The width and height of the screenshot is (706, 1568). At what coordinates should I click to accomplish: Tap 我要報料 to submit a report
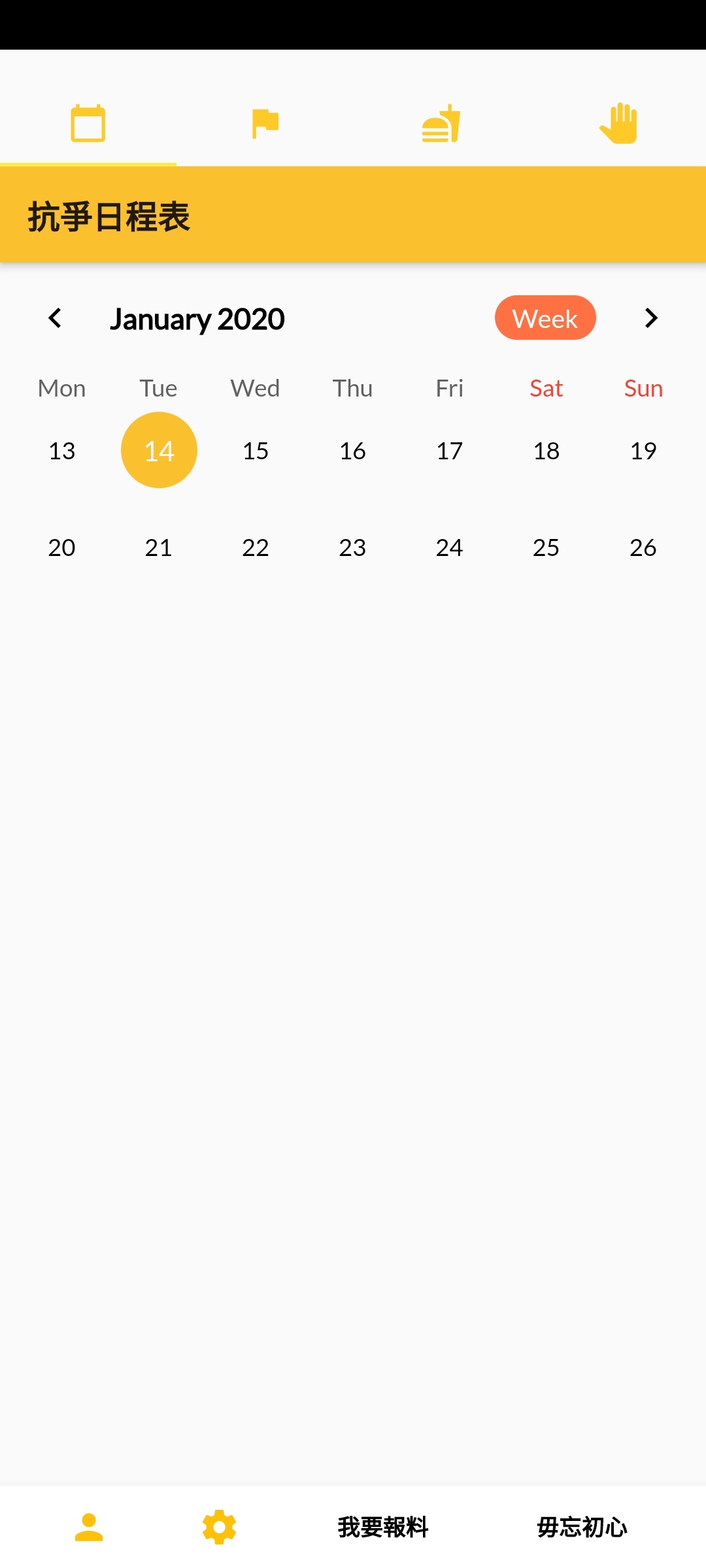[x=383, y=1527]
